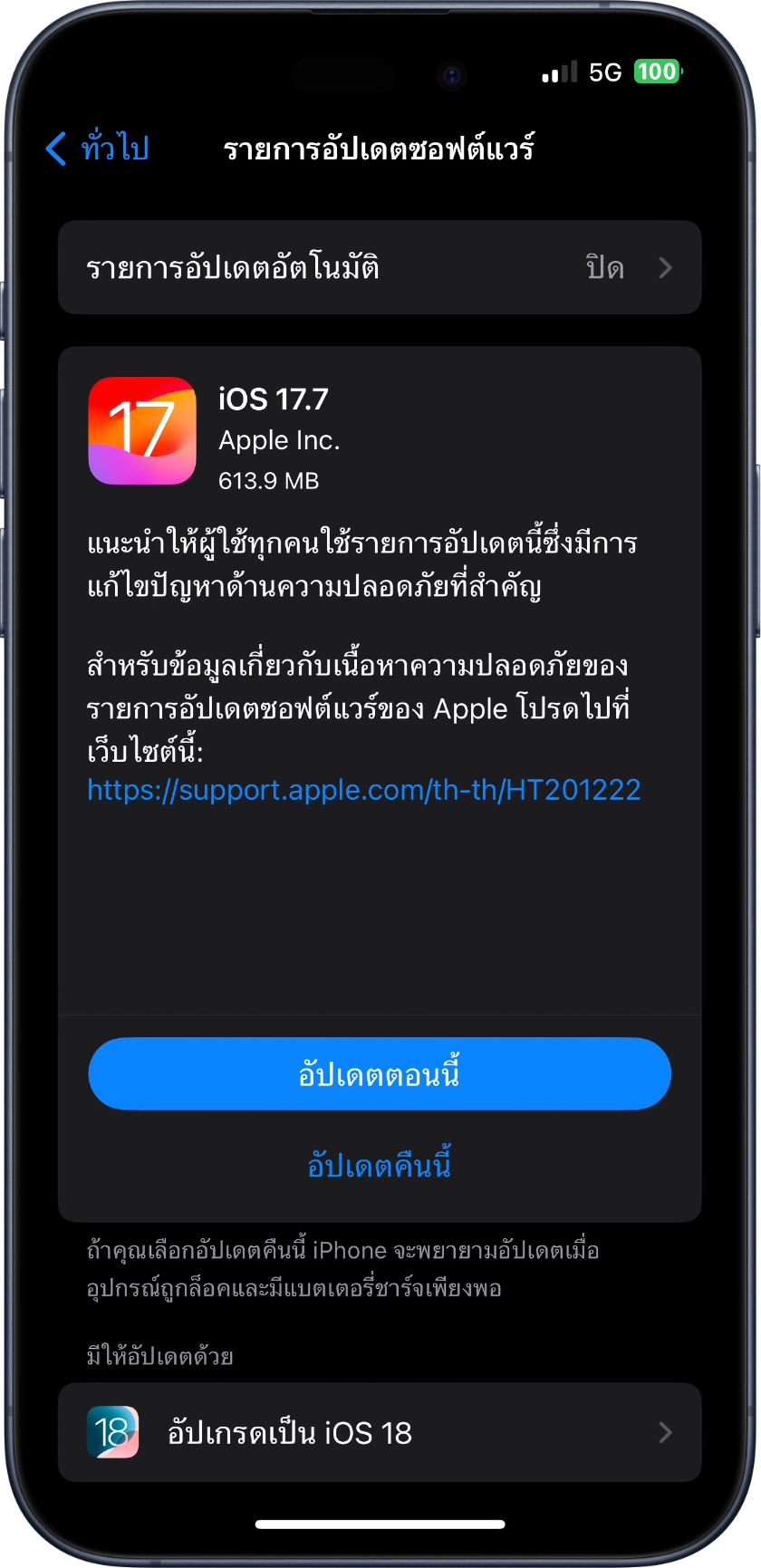This screenshot has height=1568, width=761.
Task: Choose อัปเดตคืนนี้ to update tonight
Action: [x=379, y=1165]
